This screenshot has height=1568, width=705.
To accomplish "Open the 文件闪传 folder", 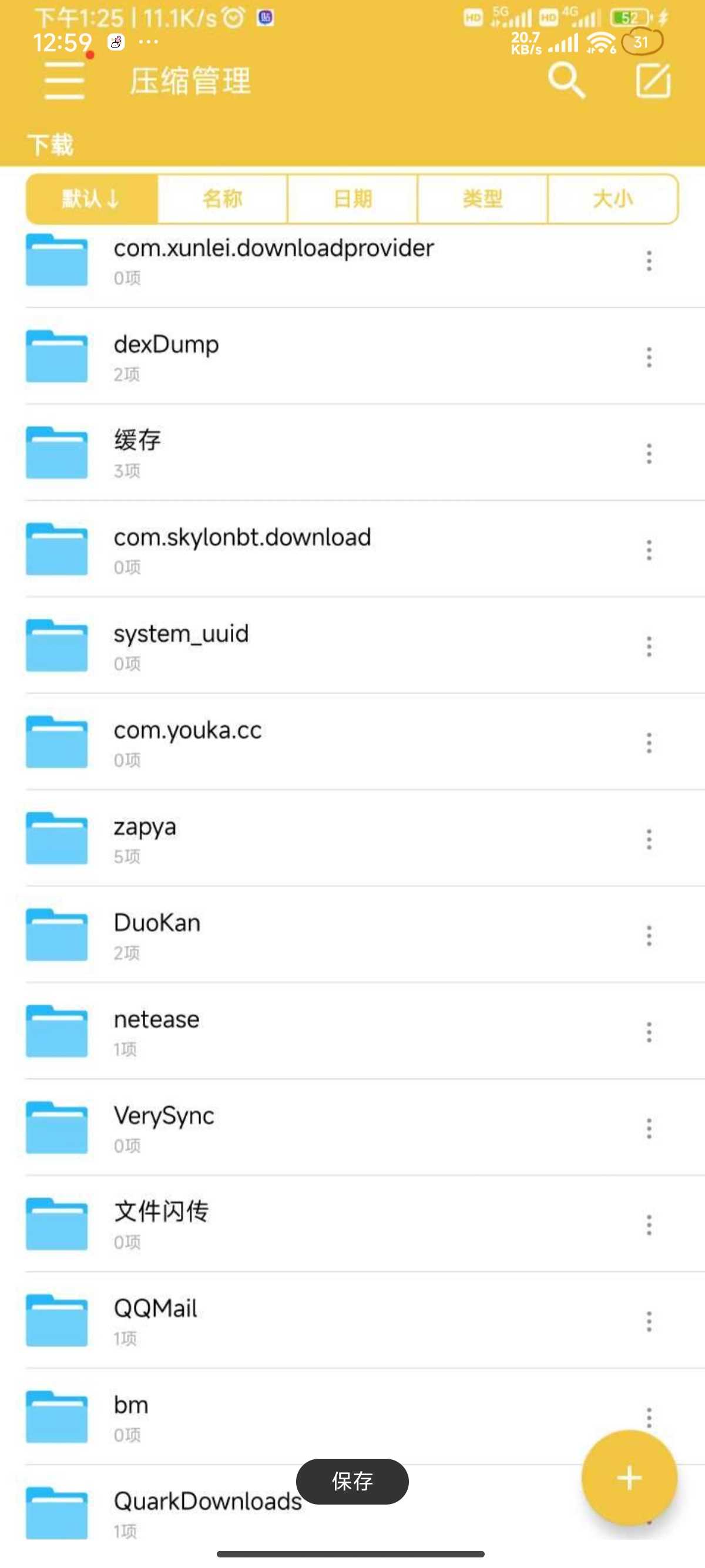I will (x=352, y=1224).
